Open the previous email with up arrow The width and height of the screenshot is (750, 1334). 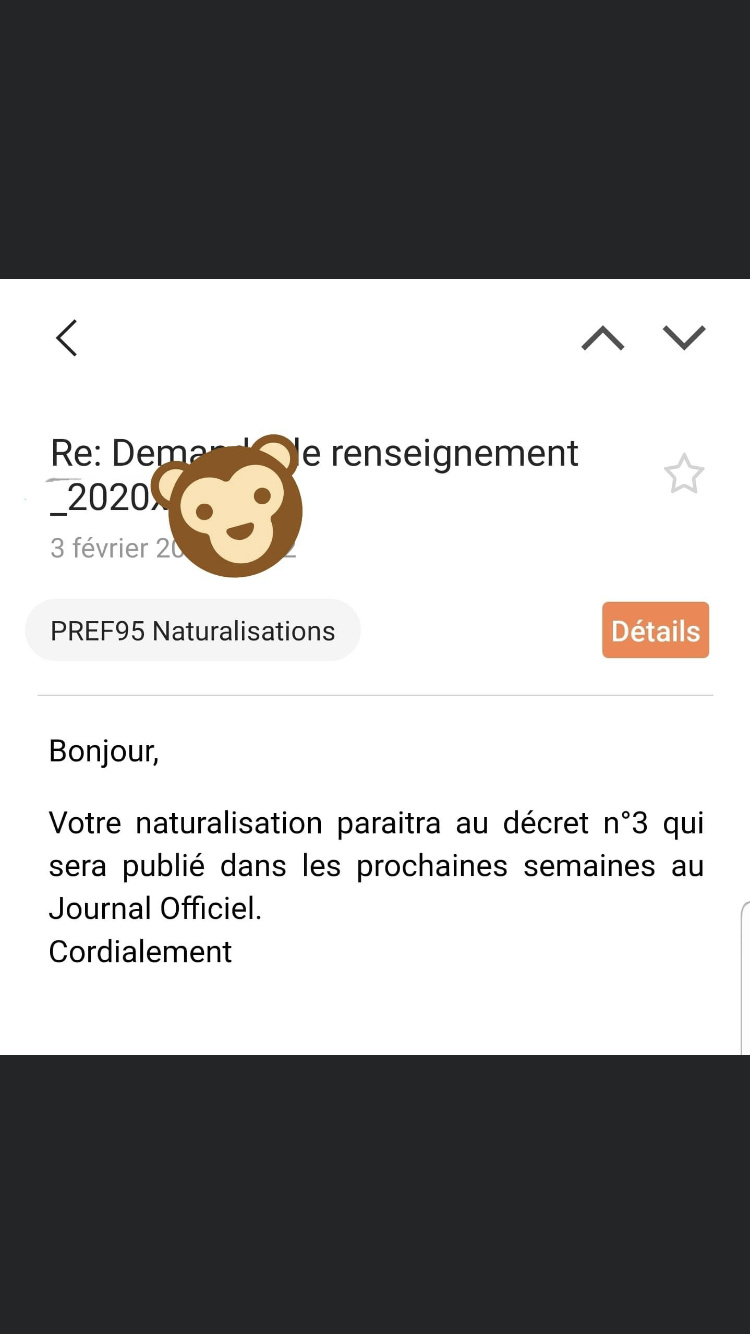(x=603, y=339)
